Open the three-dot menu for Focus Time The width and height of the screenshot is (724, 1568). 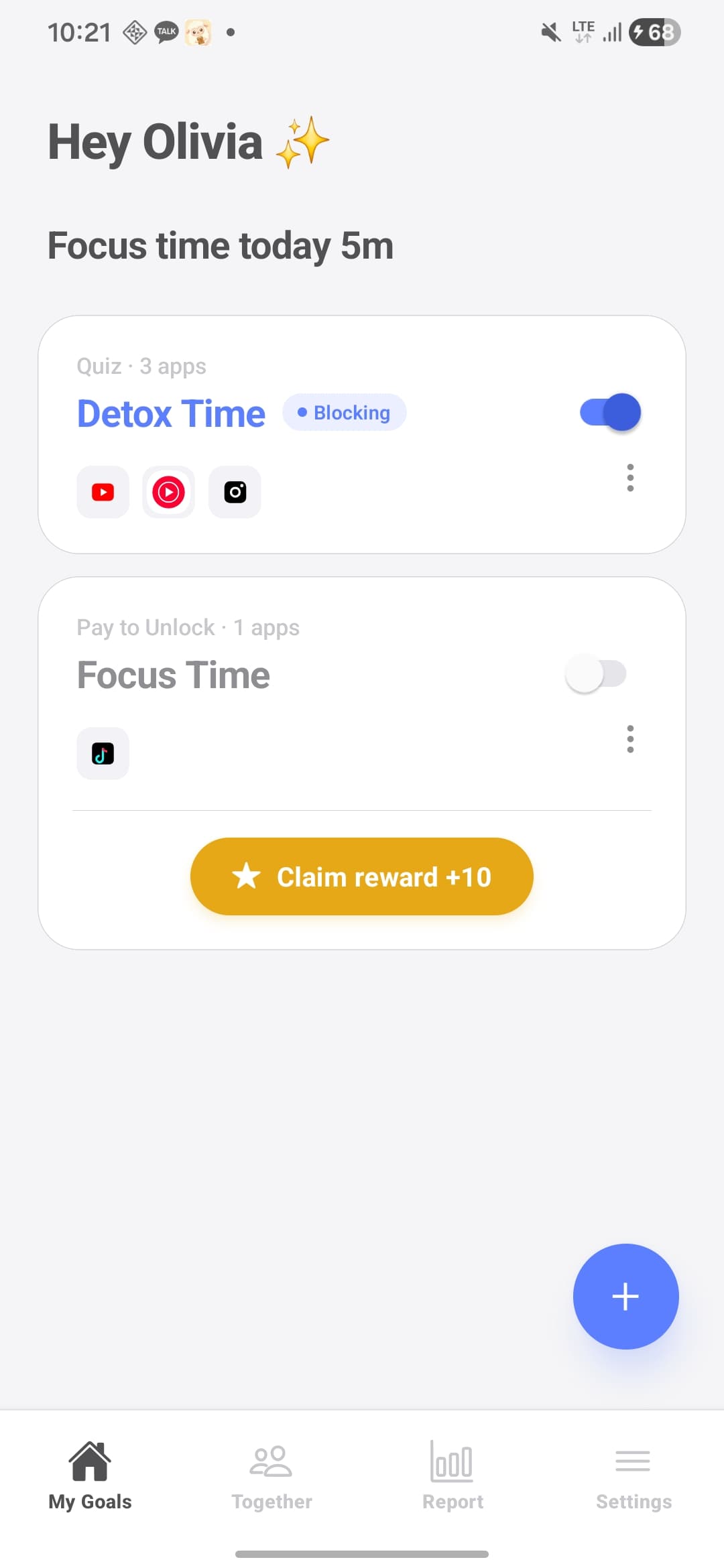[x=629, y=738]
